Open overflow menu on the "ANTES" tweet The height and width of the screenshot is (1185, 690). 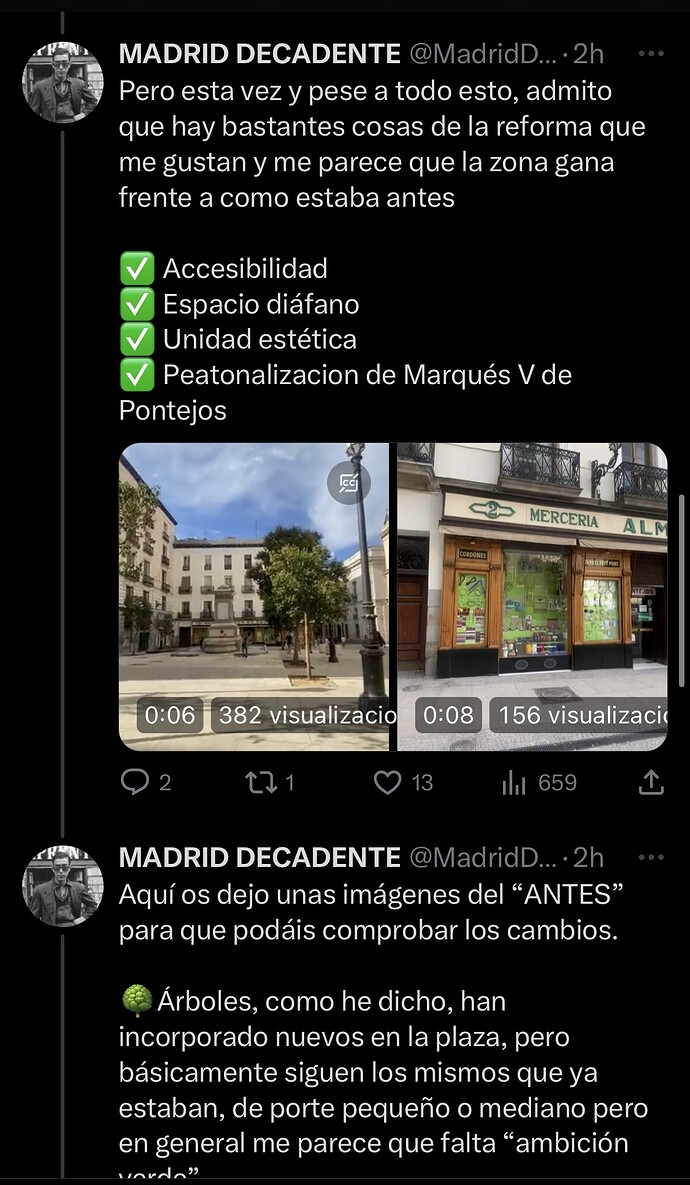[651, 857]
